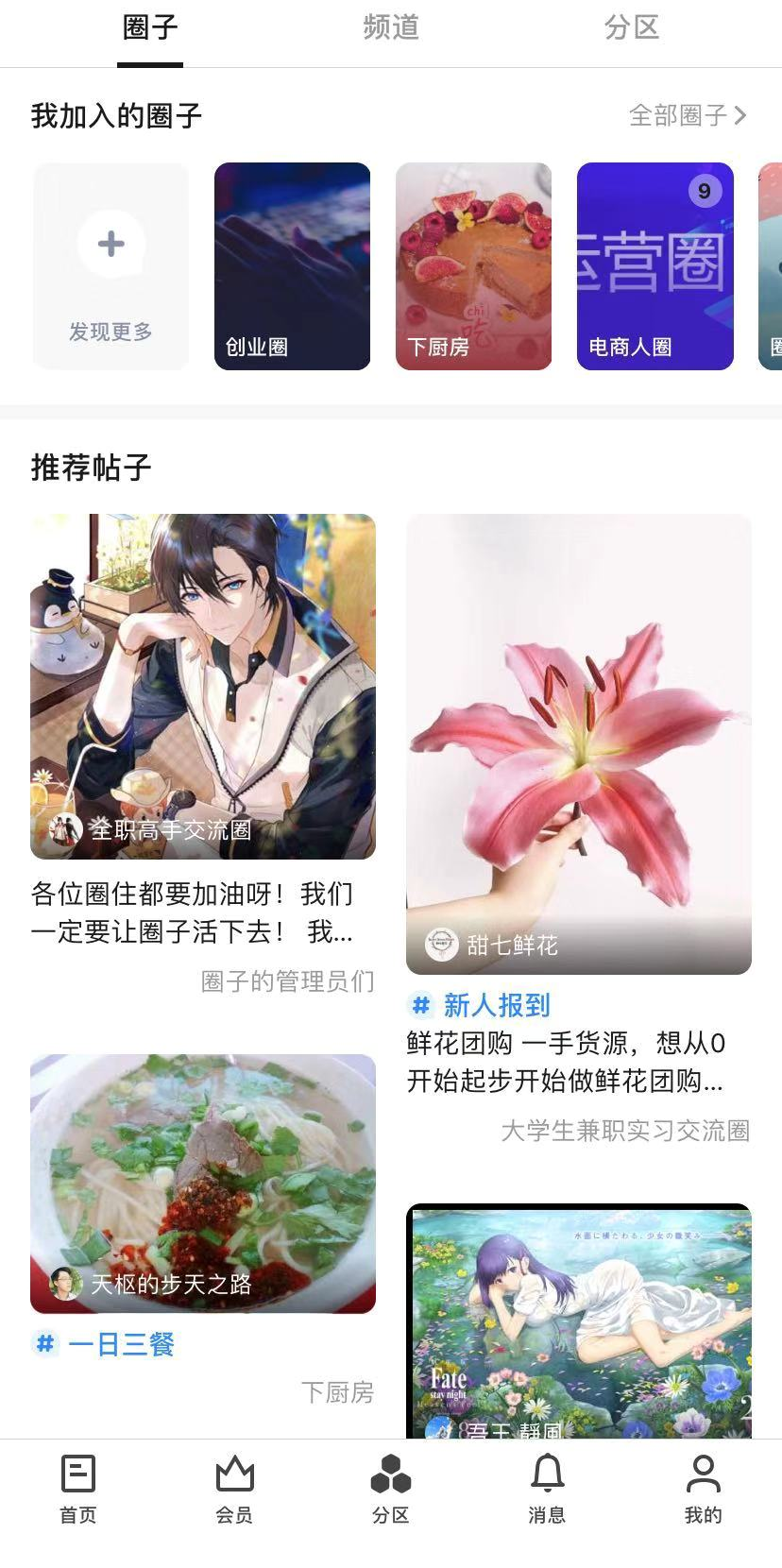Open 大学生兼职实习交流圈 circle link
Image resolution: width=782 pixels, height=1568 pixels.
coord(624,1131)
